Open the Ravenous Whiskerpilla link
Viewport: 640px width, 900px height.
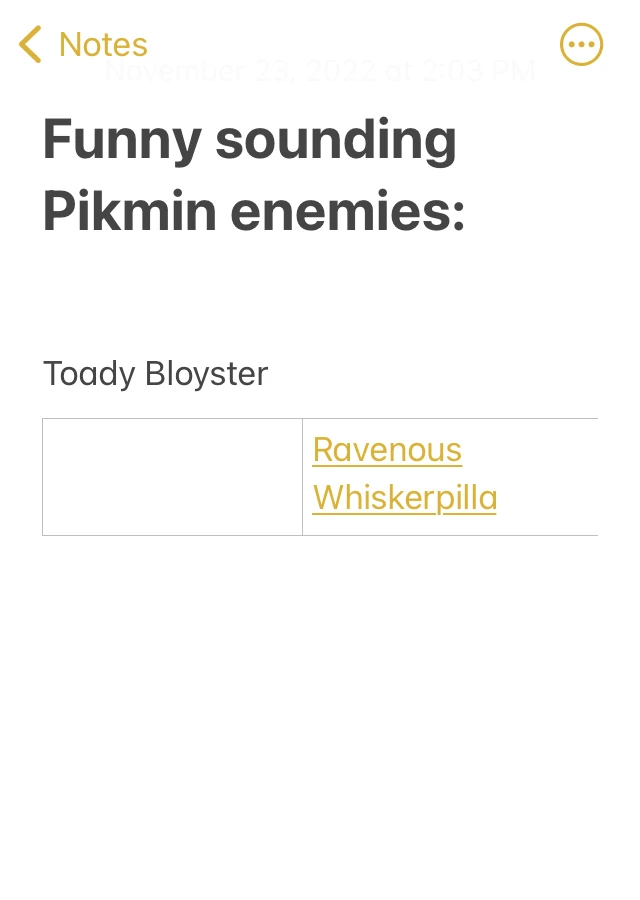point(404,474)
